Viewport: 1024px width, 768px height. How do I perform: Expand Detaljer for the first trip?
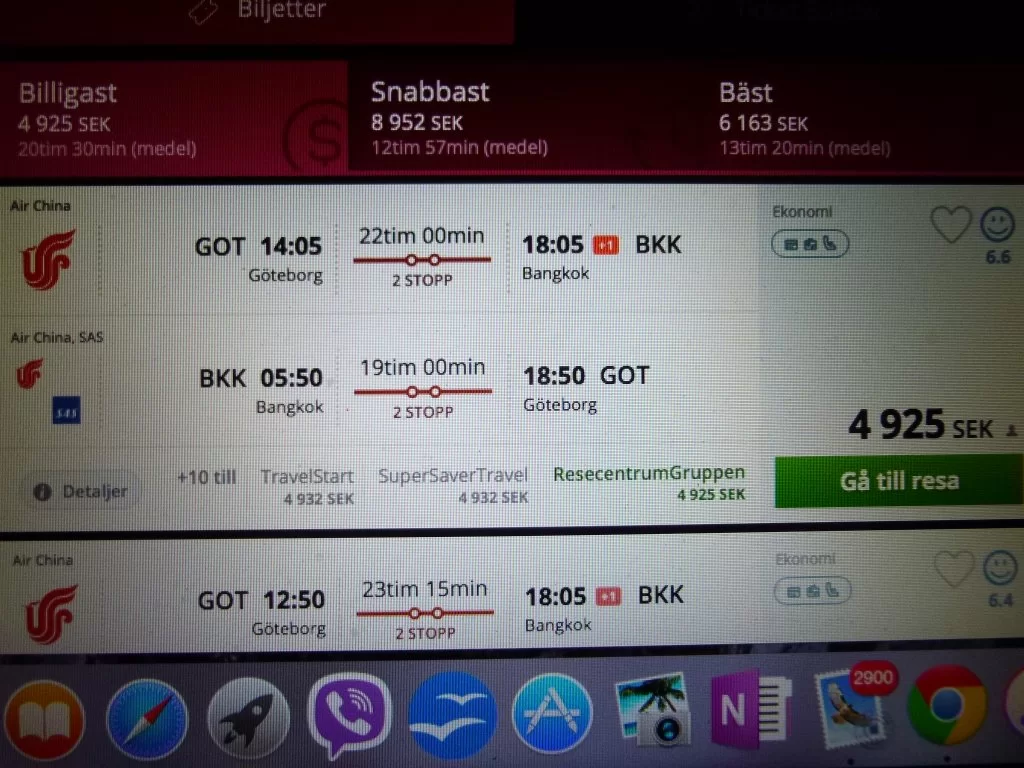click(81, 491)
